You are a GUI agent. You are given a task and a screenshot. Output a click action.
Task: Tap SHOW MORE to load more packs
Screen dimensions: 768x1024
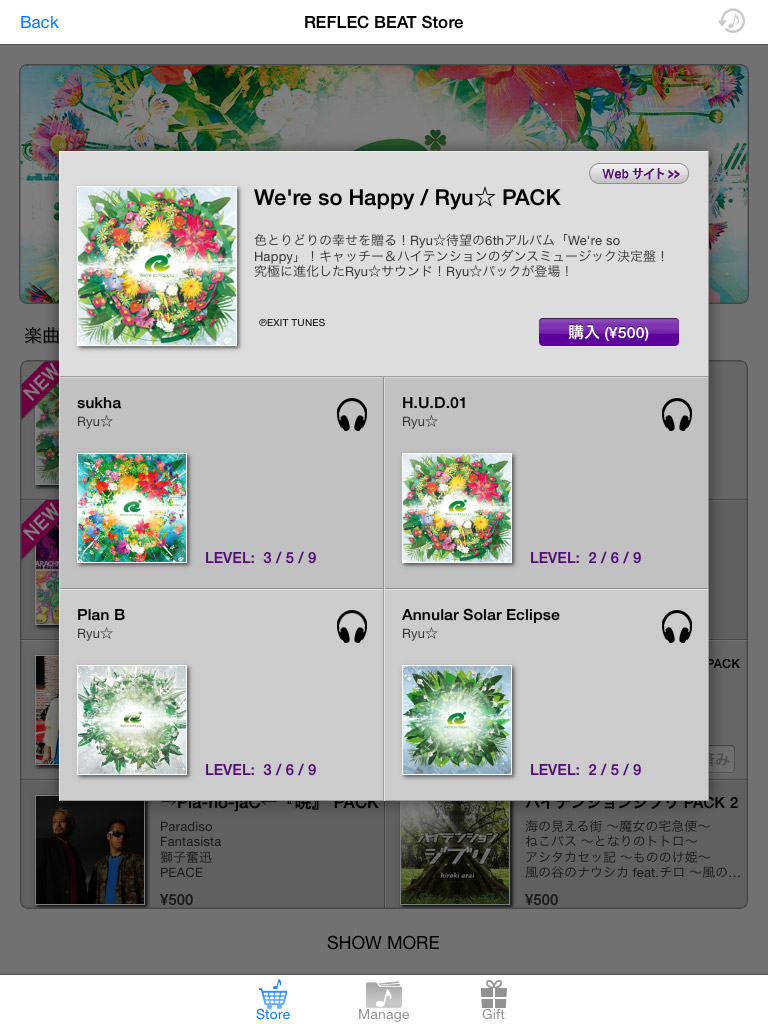383,942
